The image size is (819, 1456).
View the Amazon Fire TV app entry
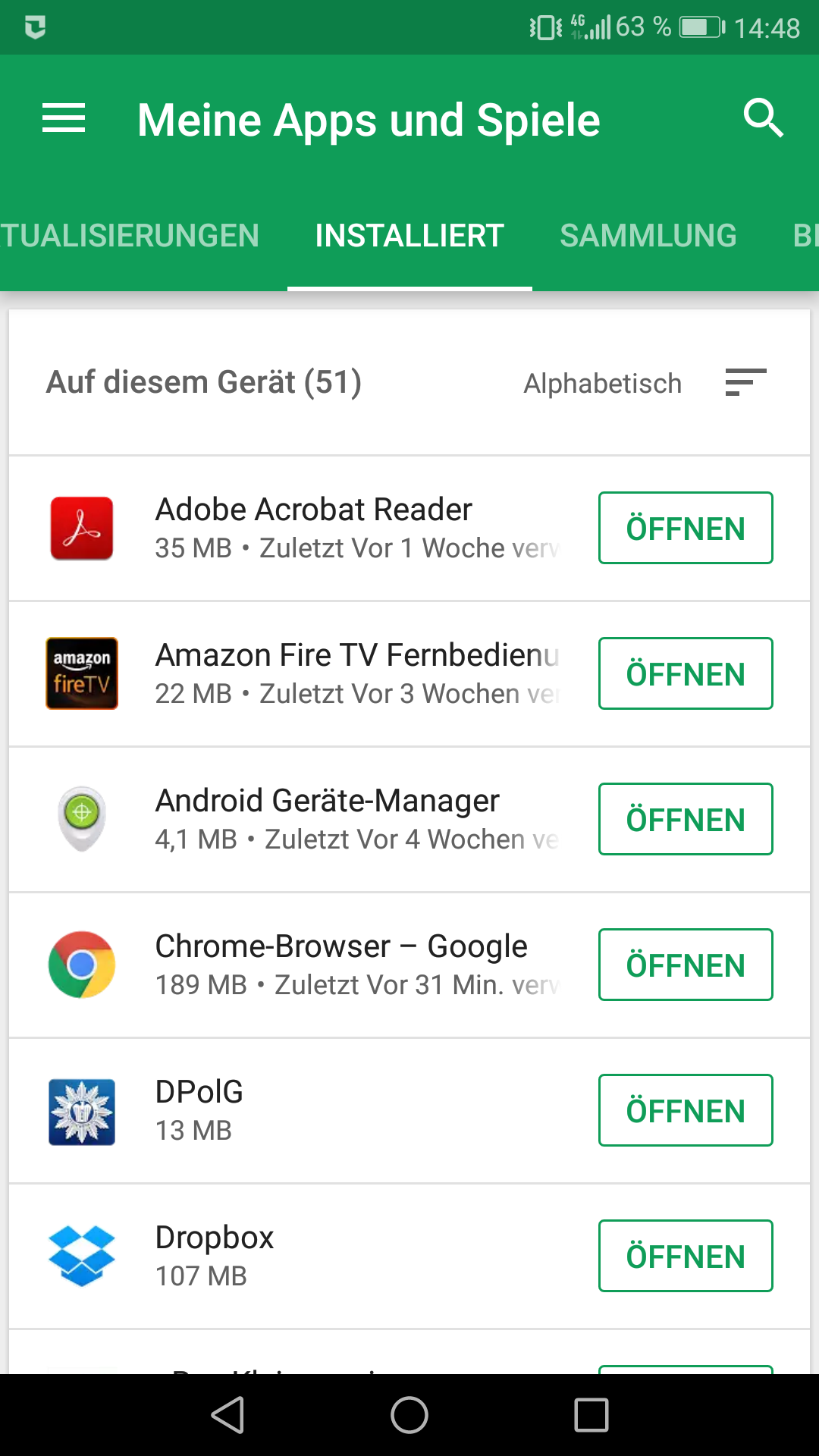tap(303, 674)
